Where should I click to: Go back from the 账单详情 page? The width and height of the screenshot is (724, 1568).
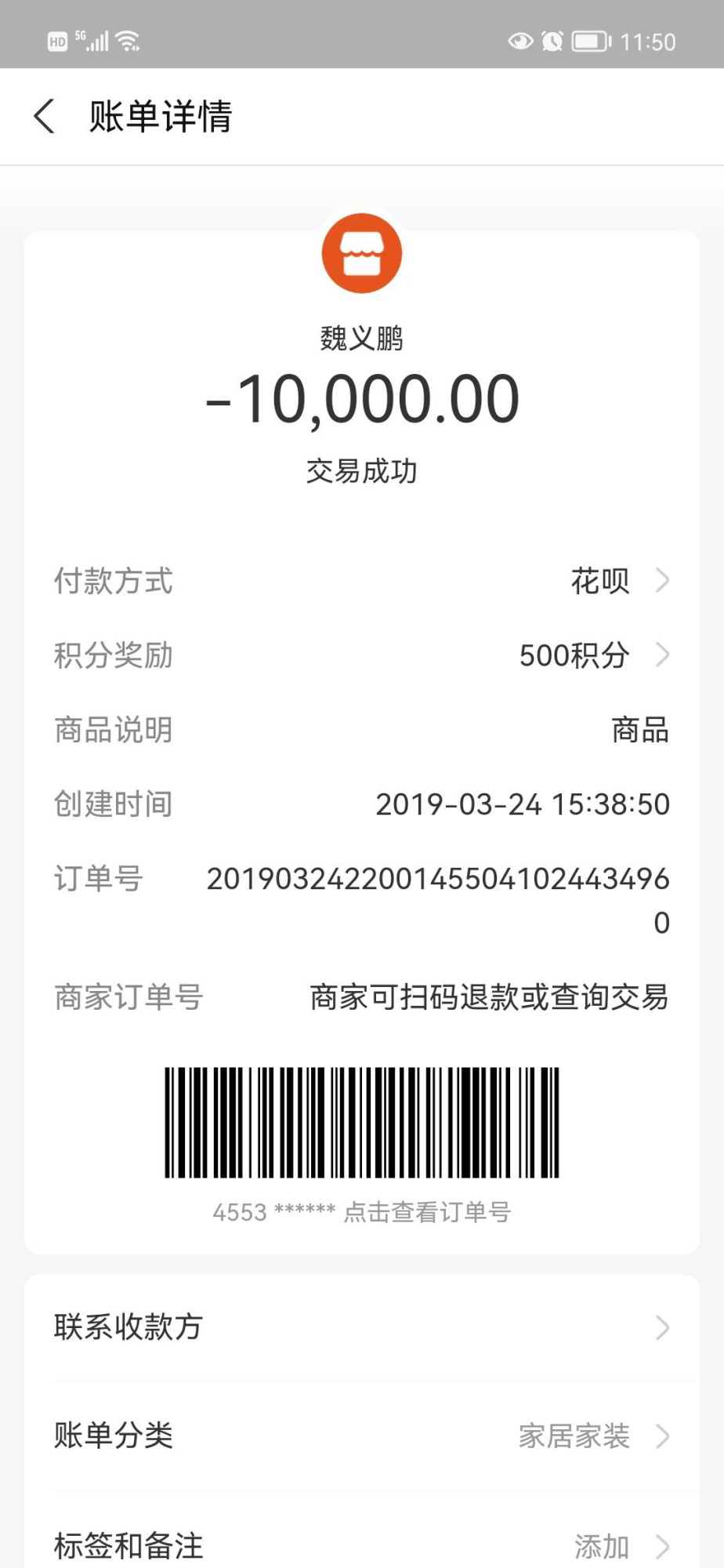[45, 116]
